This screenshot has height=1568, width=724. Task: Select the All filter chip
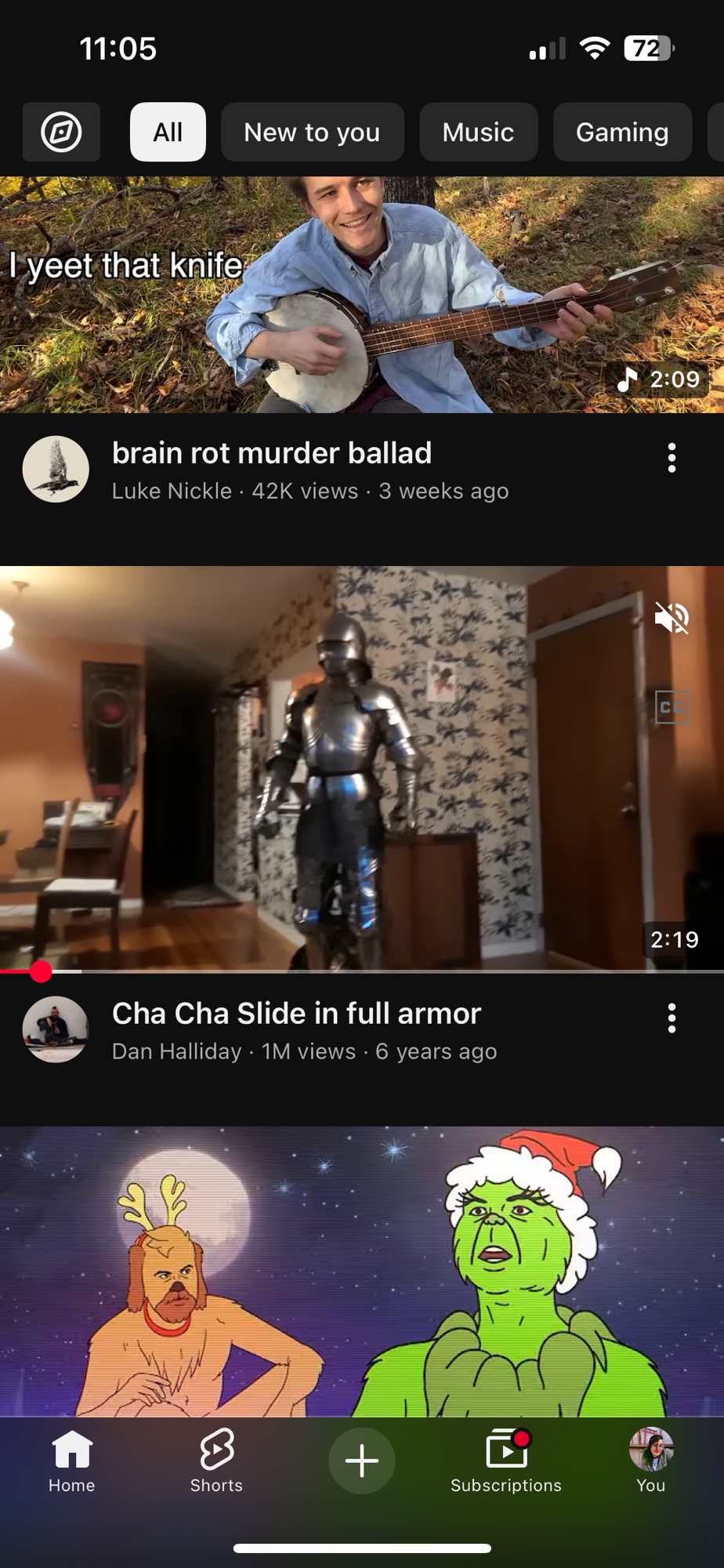(168, 132)
